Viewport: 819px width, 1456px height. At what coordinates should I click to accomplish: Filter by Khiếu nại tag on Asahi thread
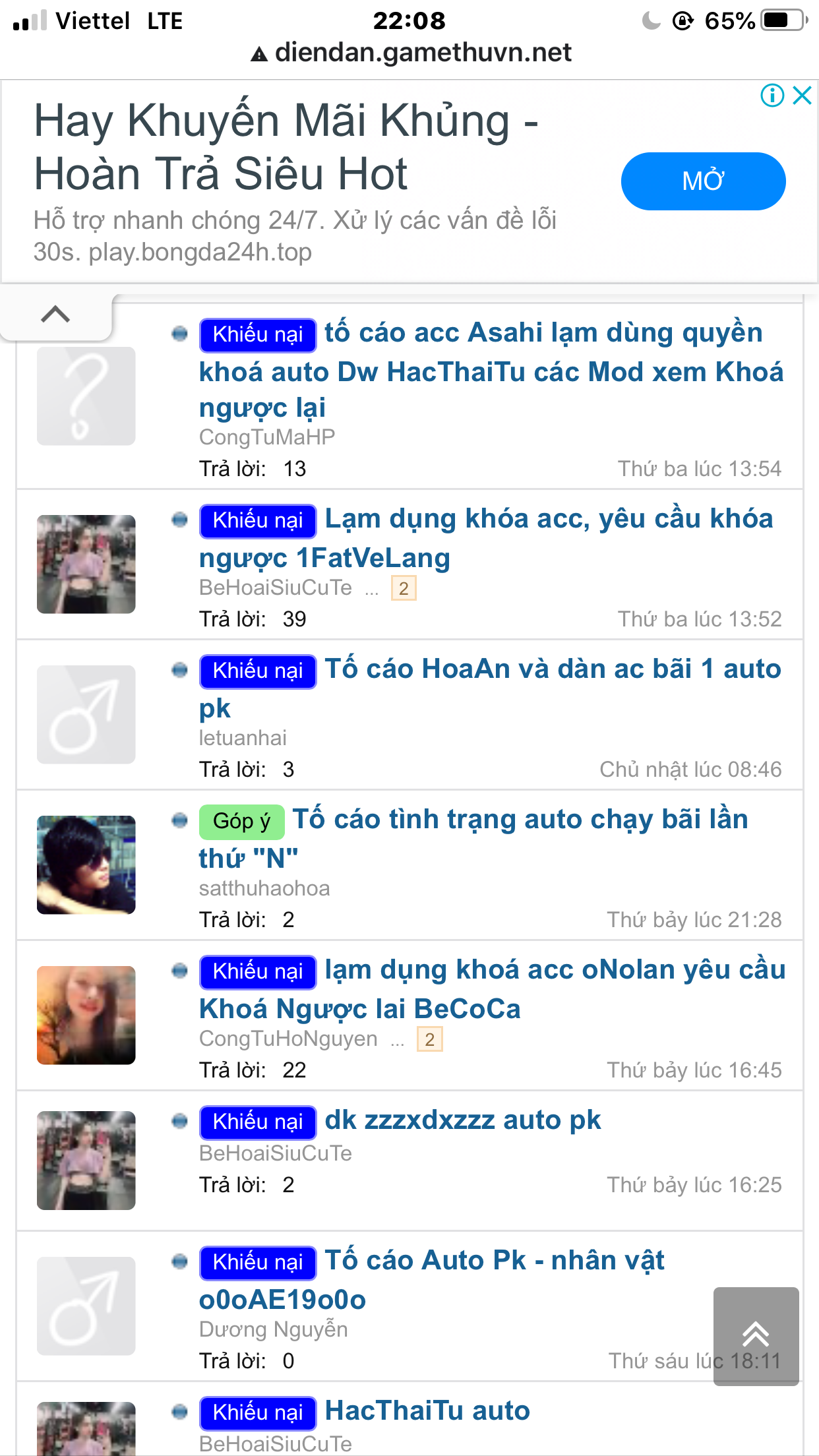pyautogui.click(x=258, y=335)
